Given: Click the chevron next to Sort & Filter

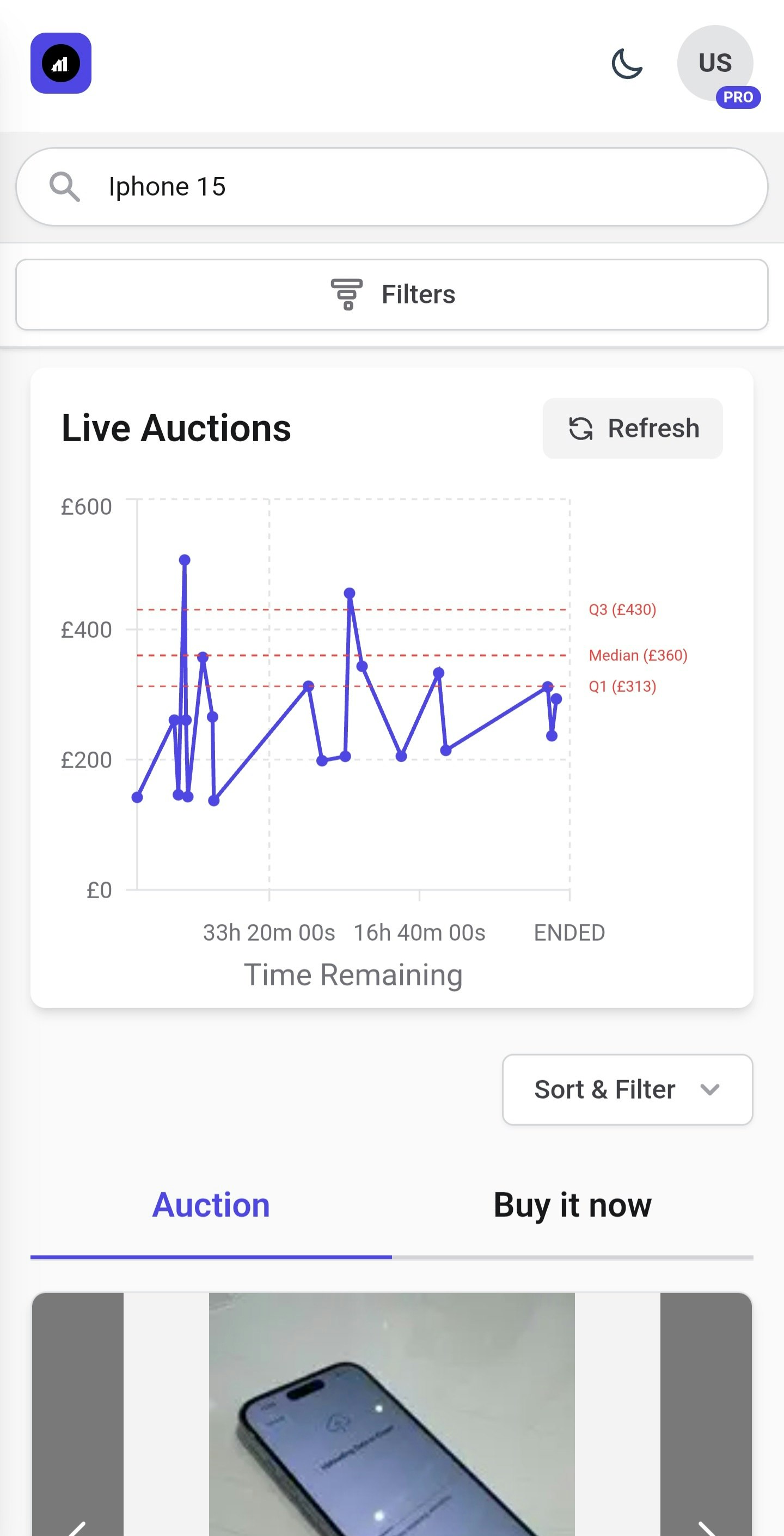Looking at the screenshot, I should pos(709,1090).
